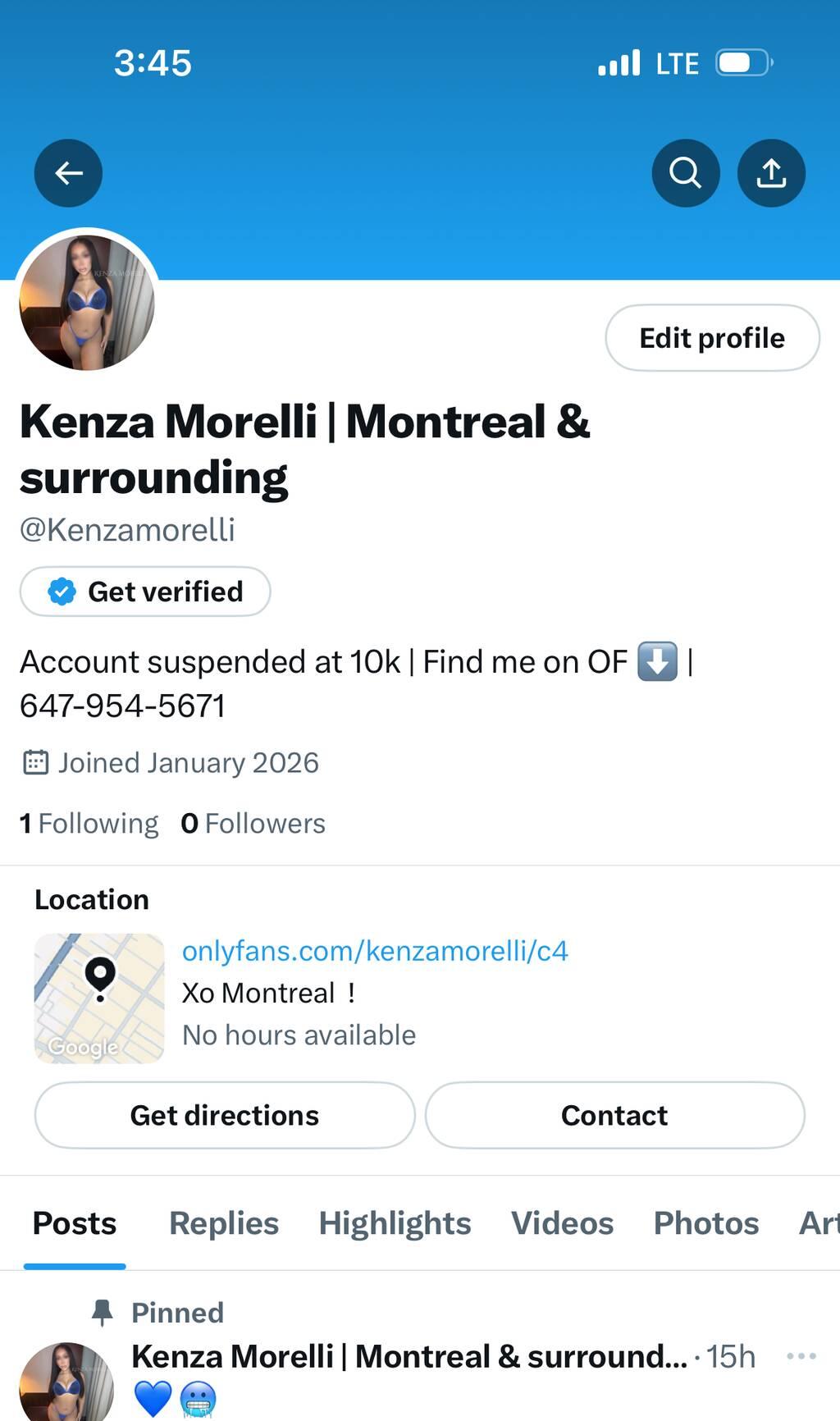Switch to the Photos tab
This screenshot has width=840, height=1421.
click(x=705, y=1223)
